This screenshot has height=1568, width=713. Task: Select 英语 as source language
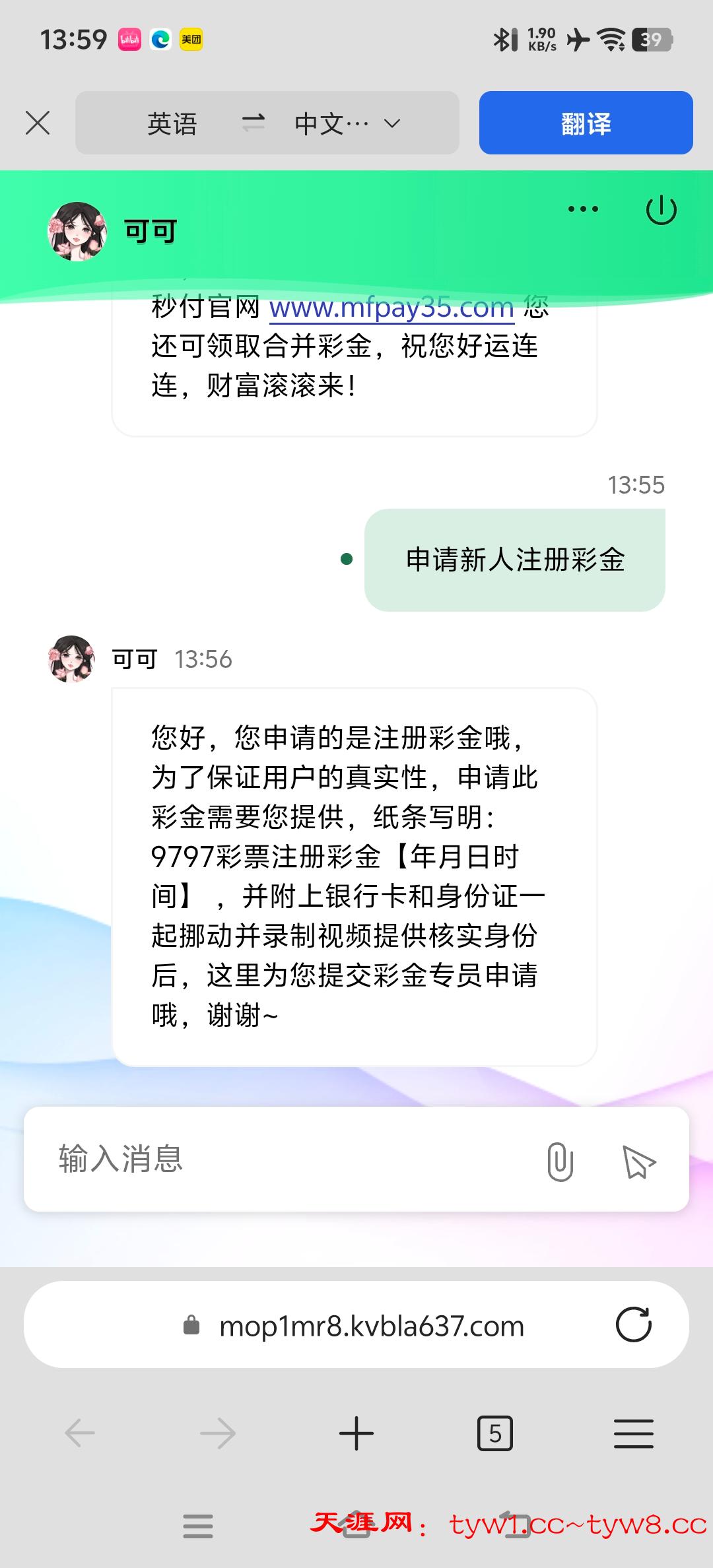tap(172, 123)
